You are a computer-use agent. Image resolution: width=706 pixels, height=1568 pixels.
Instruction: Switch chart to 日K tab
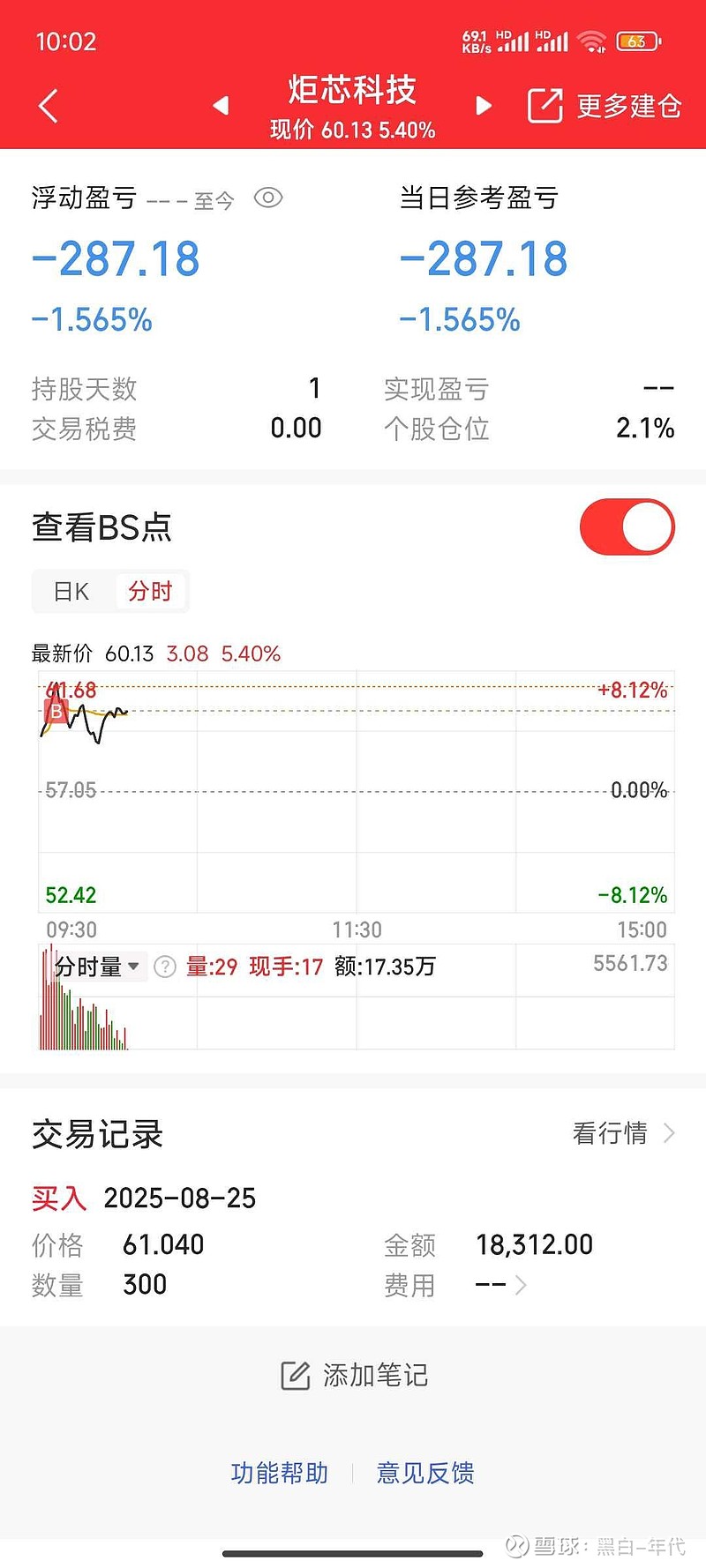71,591
